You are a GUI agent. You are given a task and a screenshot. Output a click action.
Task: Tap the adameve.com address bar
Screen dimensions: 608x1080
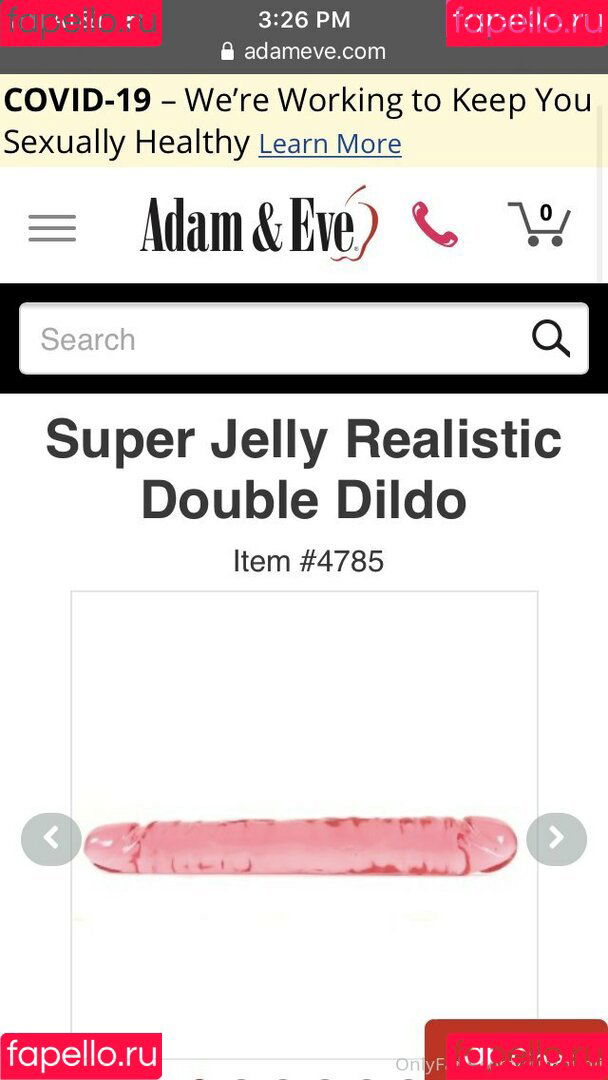(x=304, y=52)
